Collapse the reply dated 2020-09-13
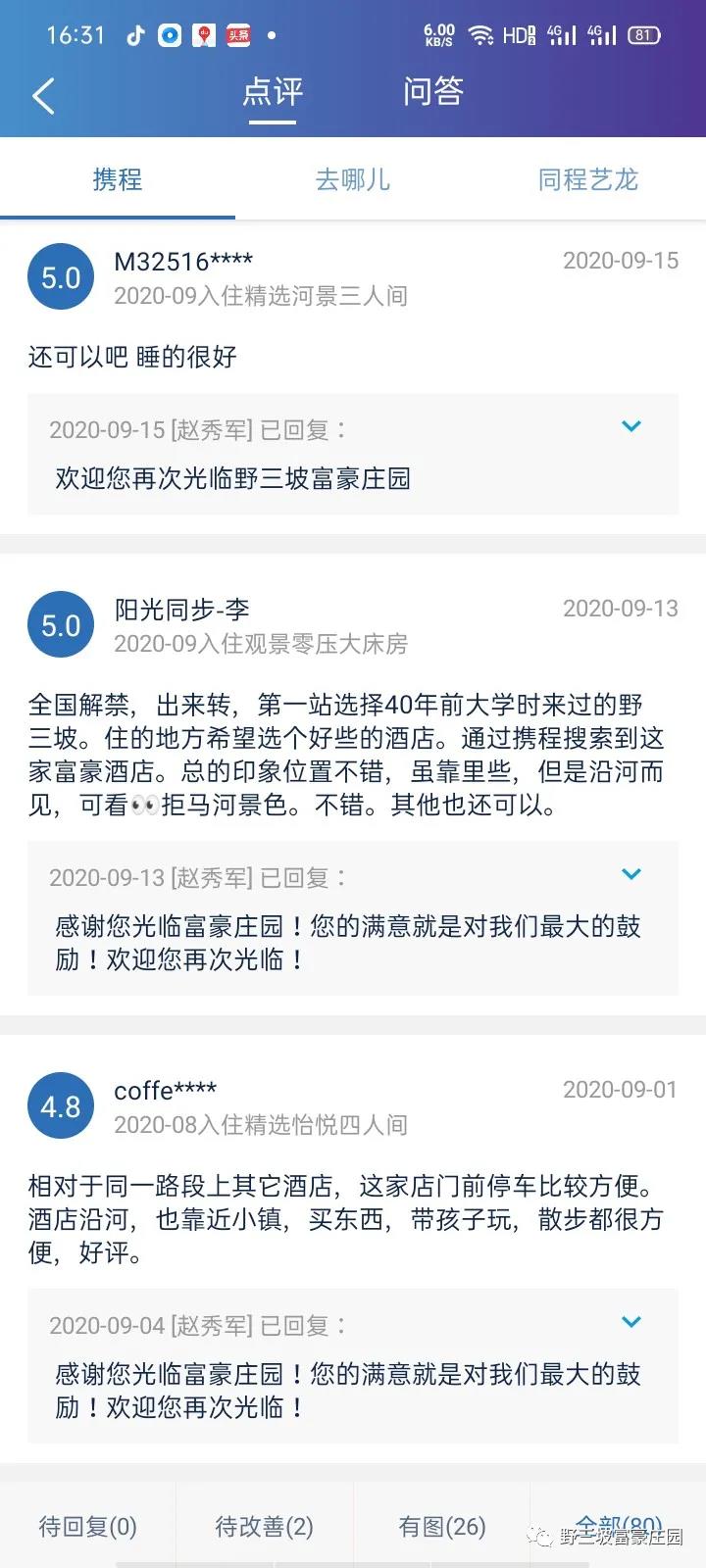706x1568 pixels. point(631,874)
